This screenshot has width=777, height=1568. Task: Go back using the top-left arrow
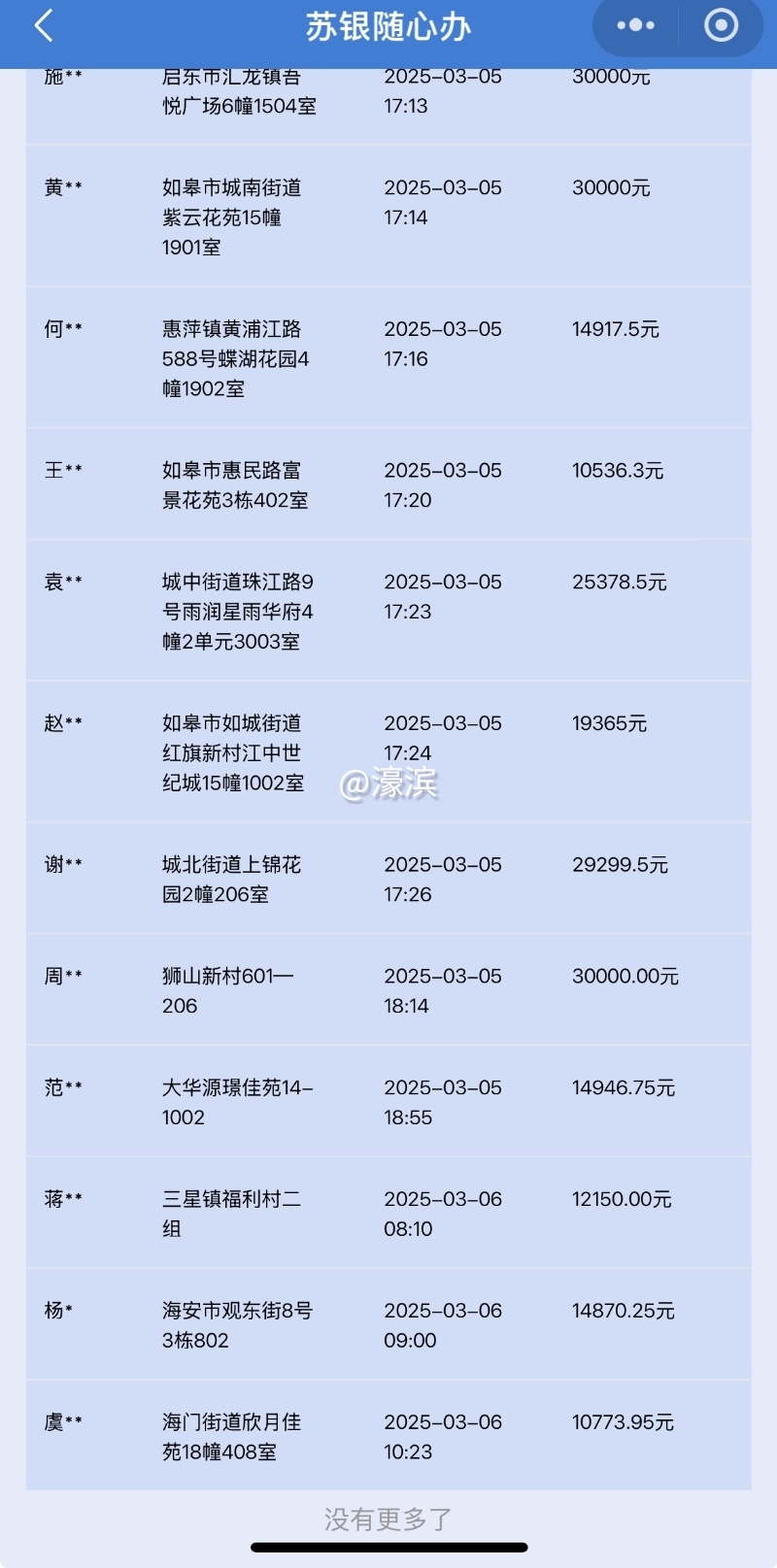(x=43, y=26)
